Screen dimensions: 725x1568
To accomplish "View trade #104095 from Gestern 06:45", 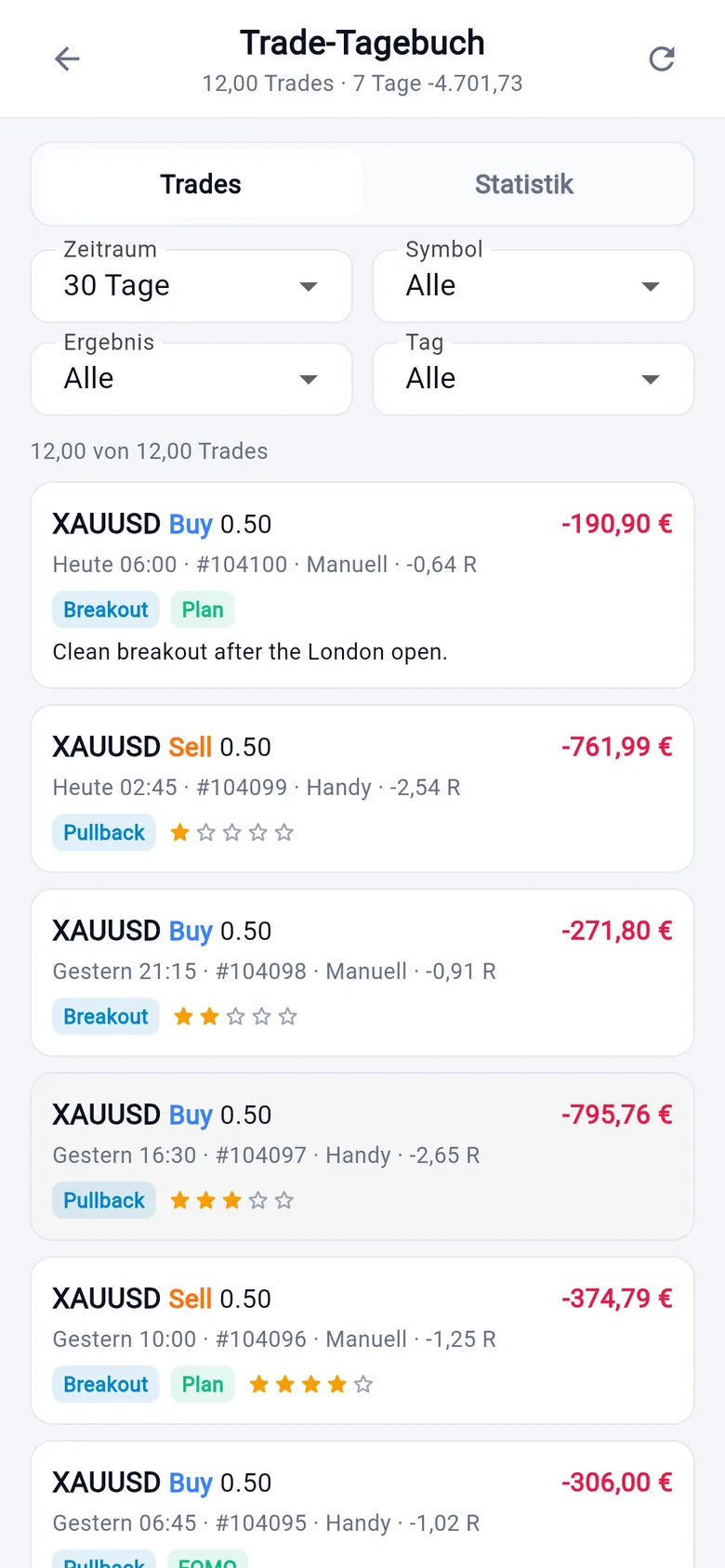I will pyautogui.click(x=362, y=1505).
